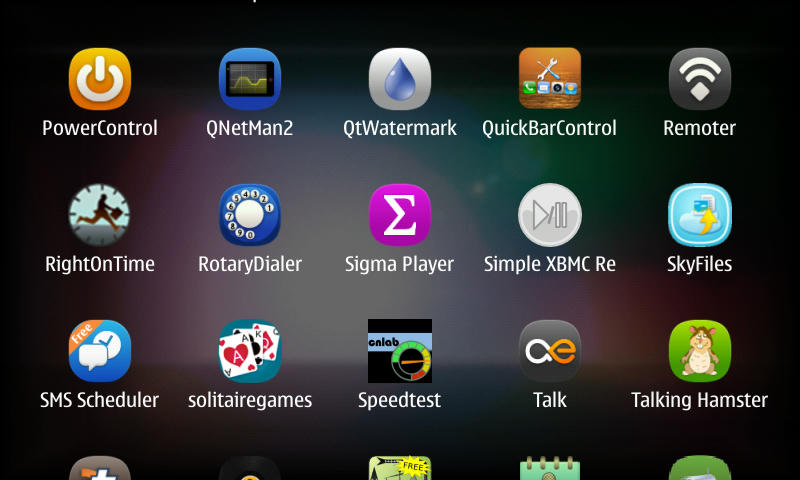
Task: Open the Remoter app
Action: pyautogui.click(x=700, y=79)
